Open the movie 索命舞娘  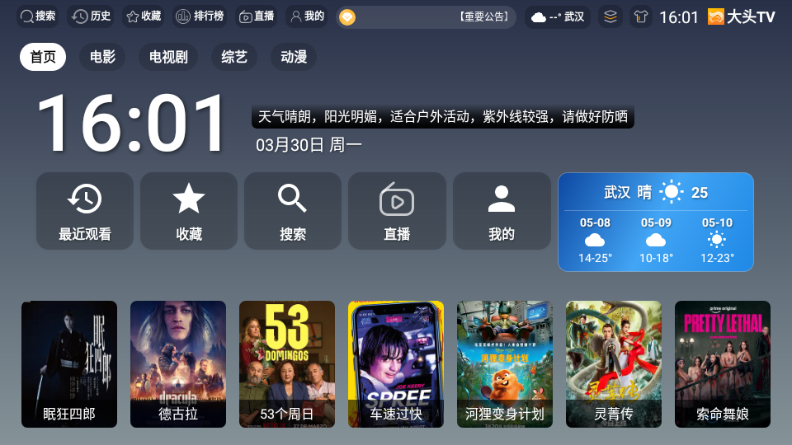722,364
